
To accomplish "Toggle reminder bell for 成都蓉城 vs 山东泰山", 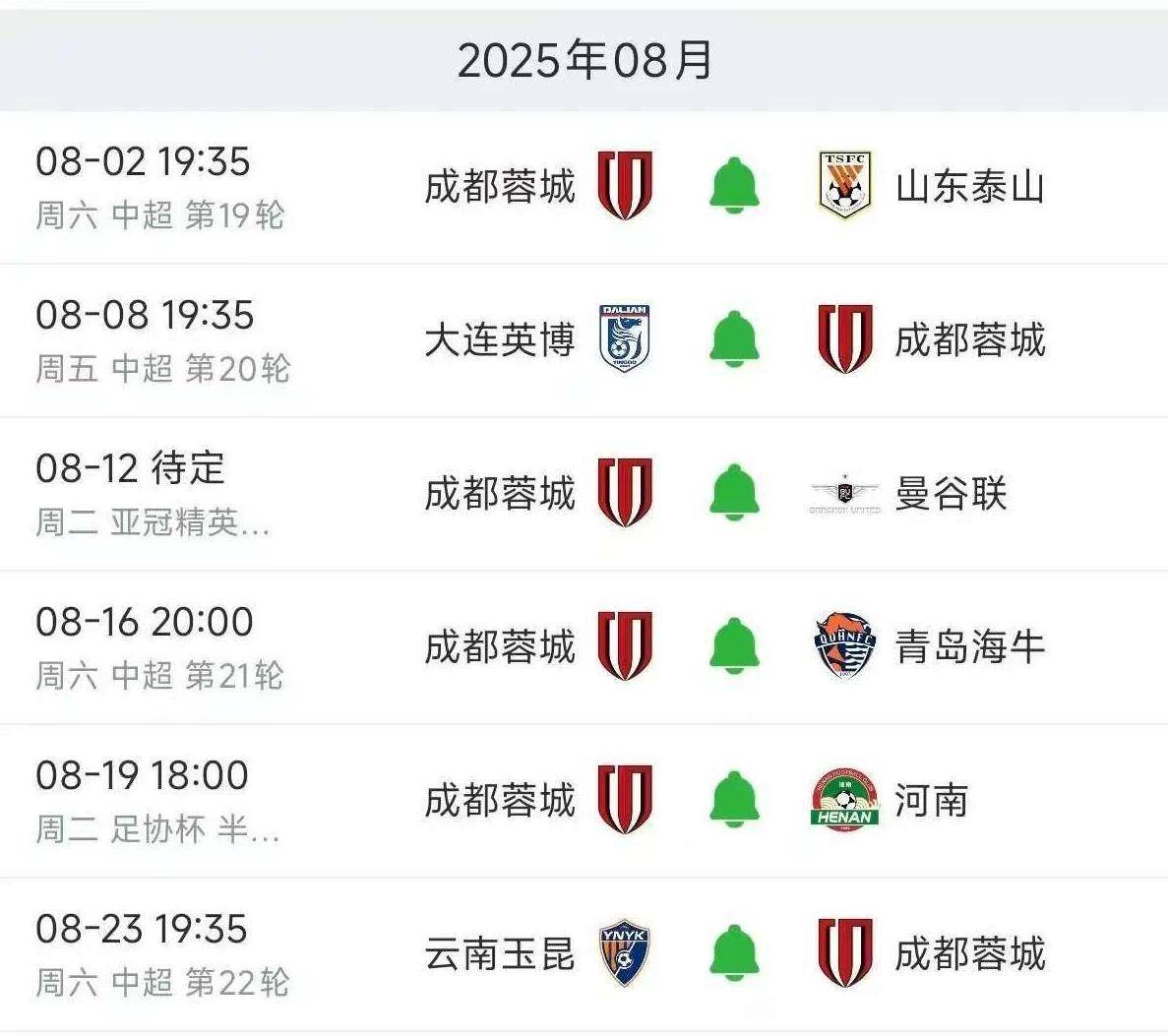I will pyautogui.click(x=734, y=186).
